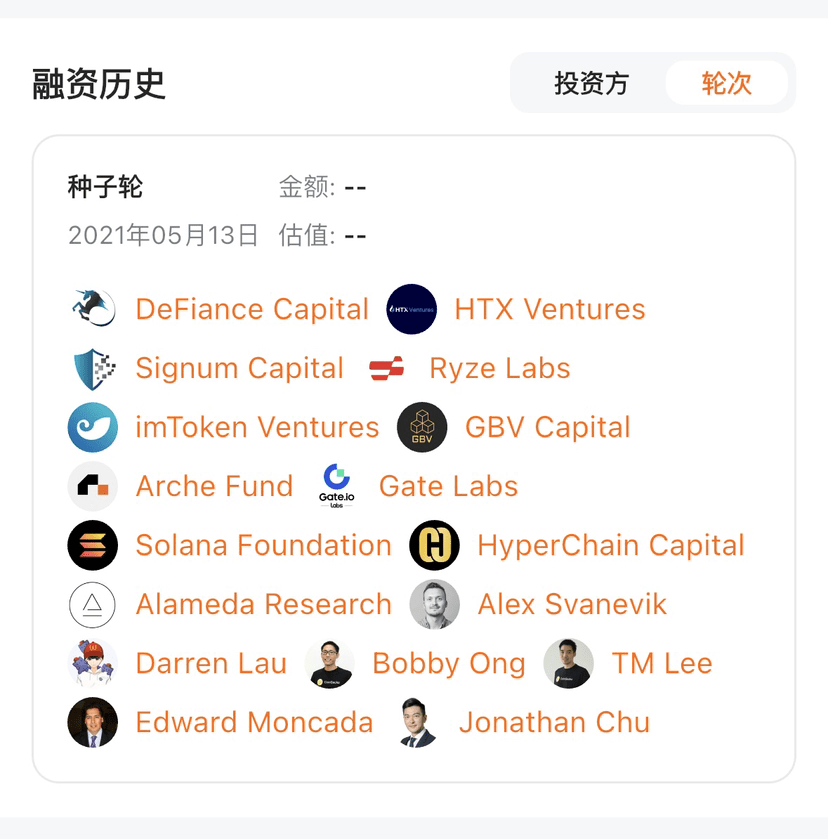Open Arche Fund investor page
Viewport: 828px width, 839px height.
[214, 486]
